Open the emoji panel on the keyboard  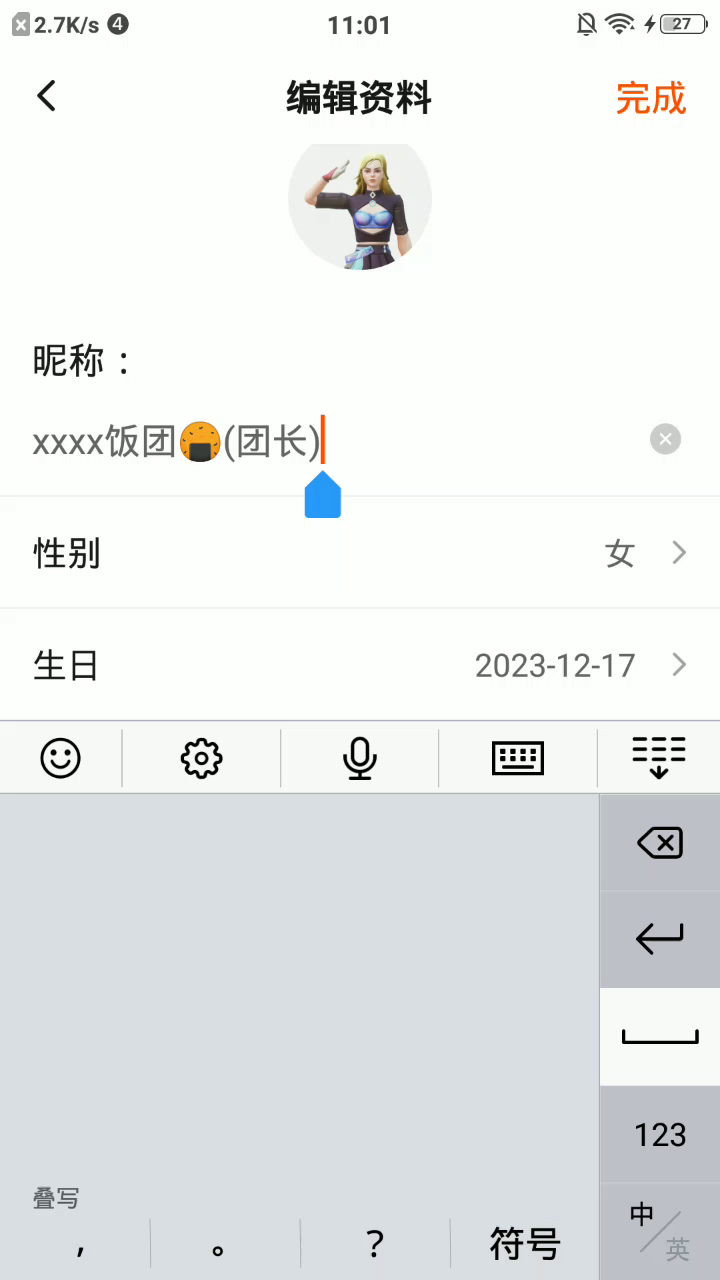60,758
